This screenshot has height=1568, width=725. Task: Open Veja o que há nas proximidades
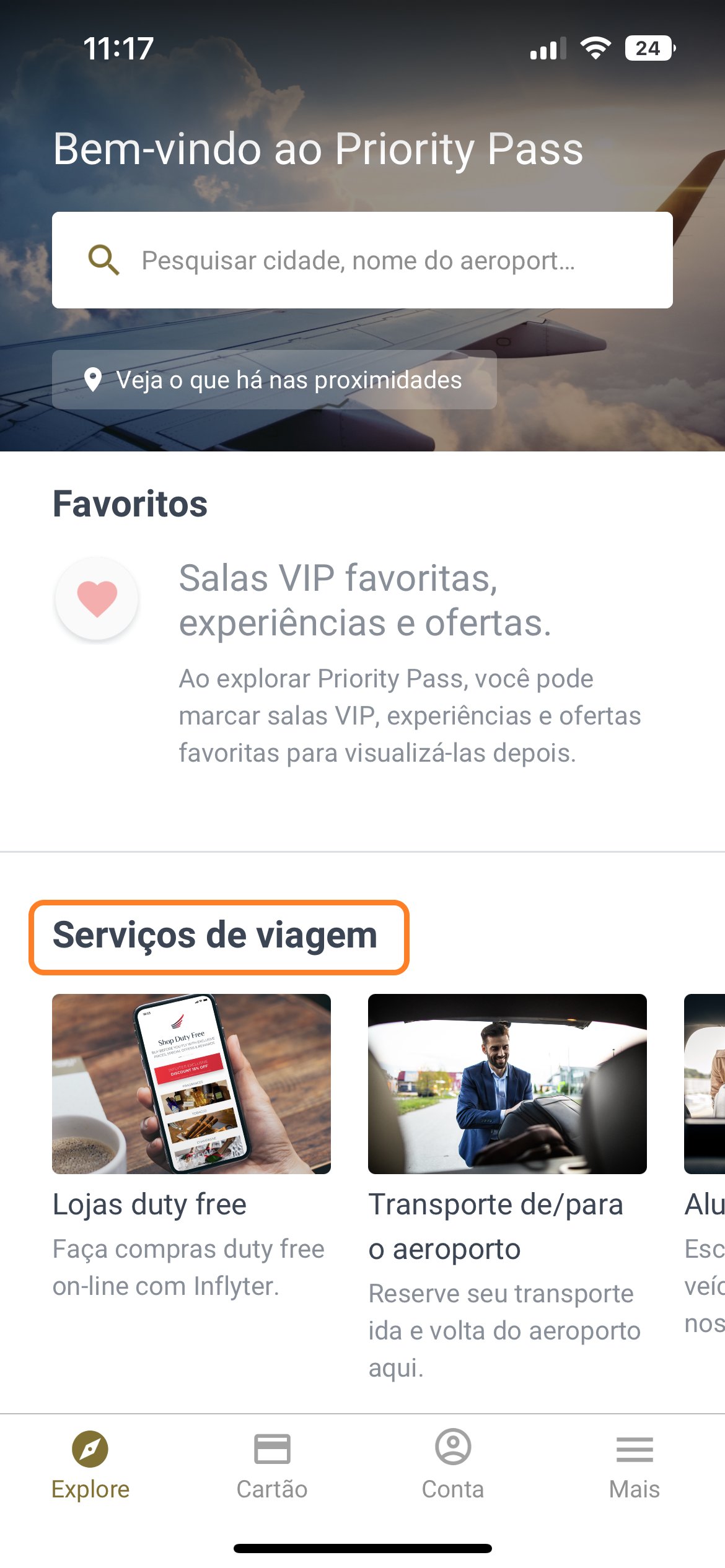pyautogui.click(x=275, y=380)
